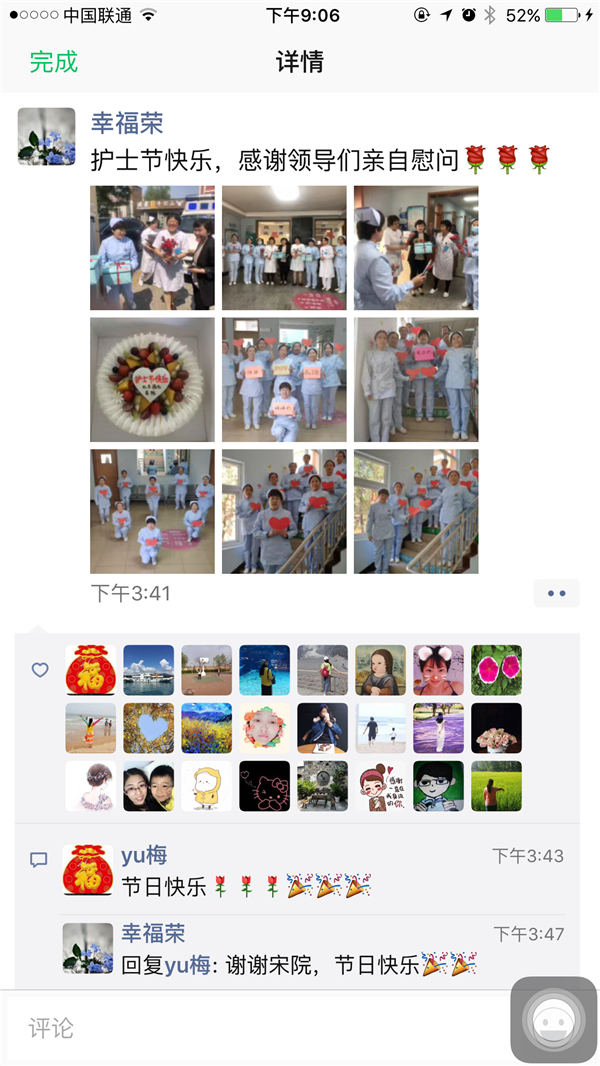This screenshot has height=1066, width=600.
Task: View the Hello Kitty avatar who liked
Action: (x=265, y=786)
